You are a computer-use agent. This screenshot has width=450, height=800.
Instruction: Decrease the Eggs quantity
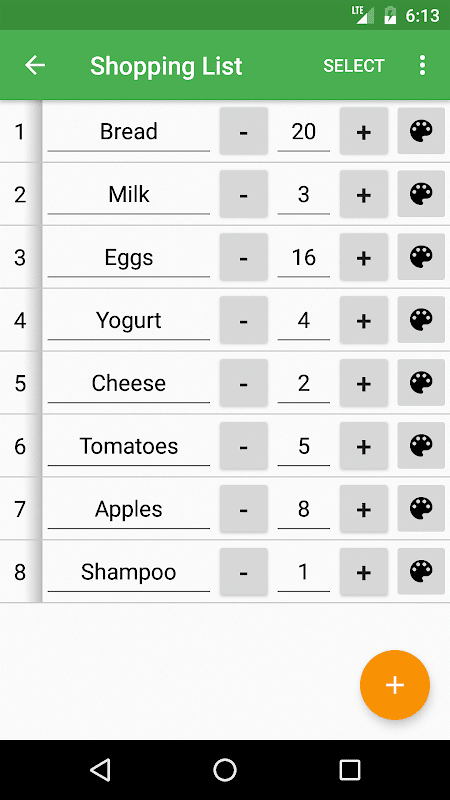[x=244, y=257]
